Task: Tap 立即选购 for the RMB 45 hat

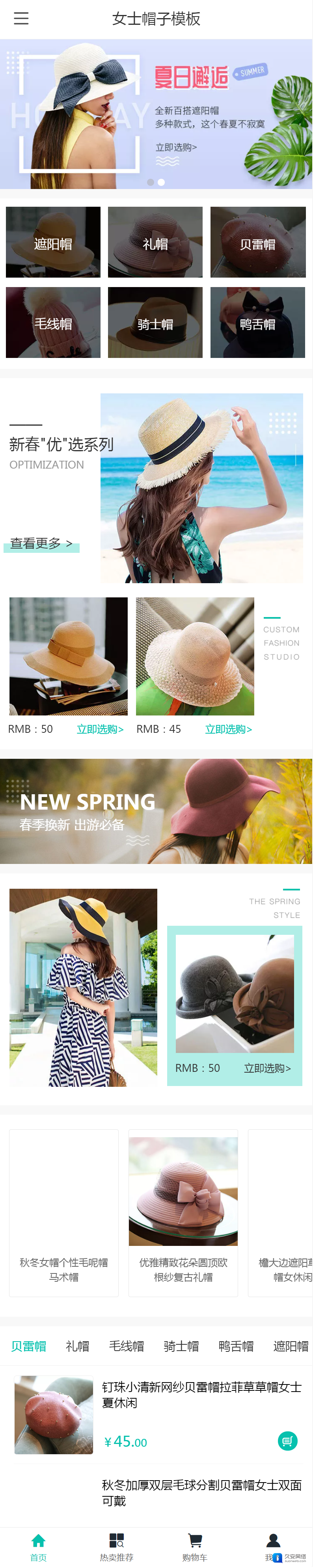Action: point(228,729)
